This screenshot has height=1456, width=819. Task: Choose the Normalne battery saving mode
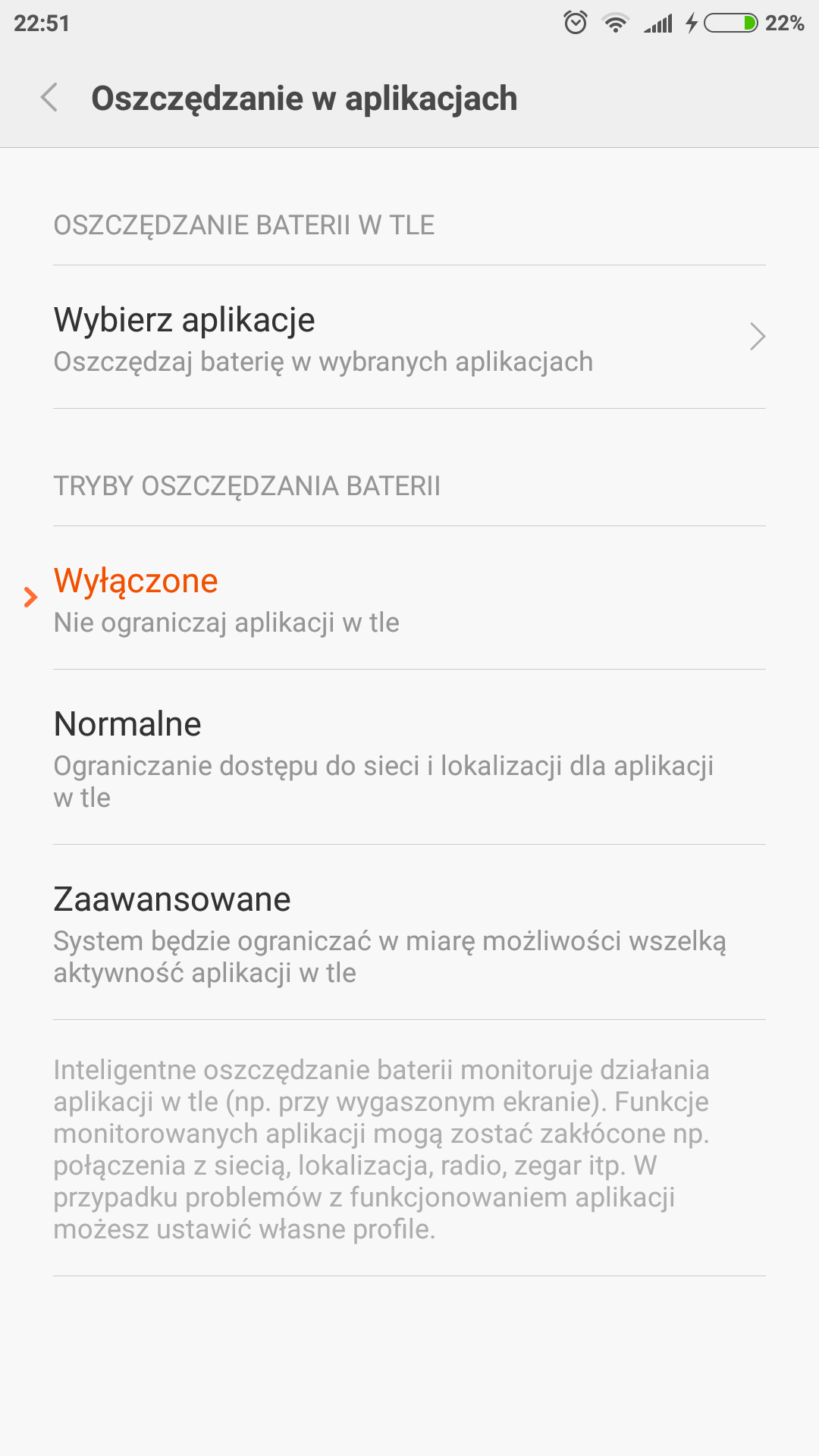coord(409,758)
